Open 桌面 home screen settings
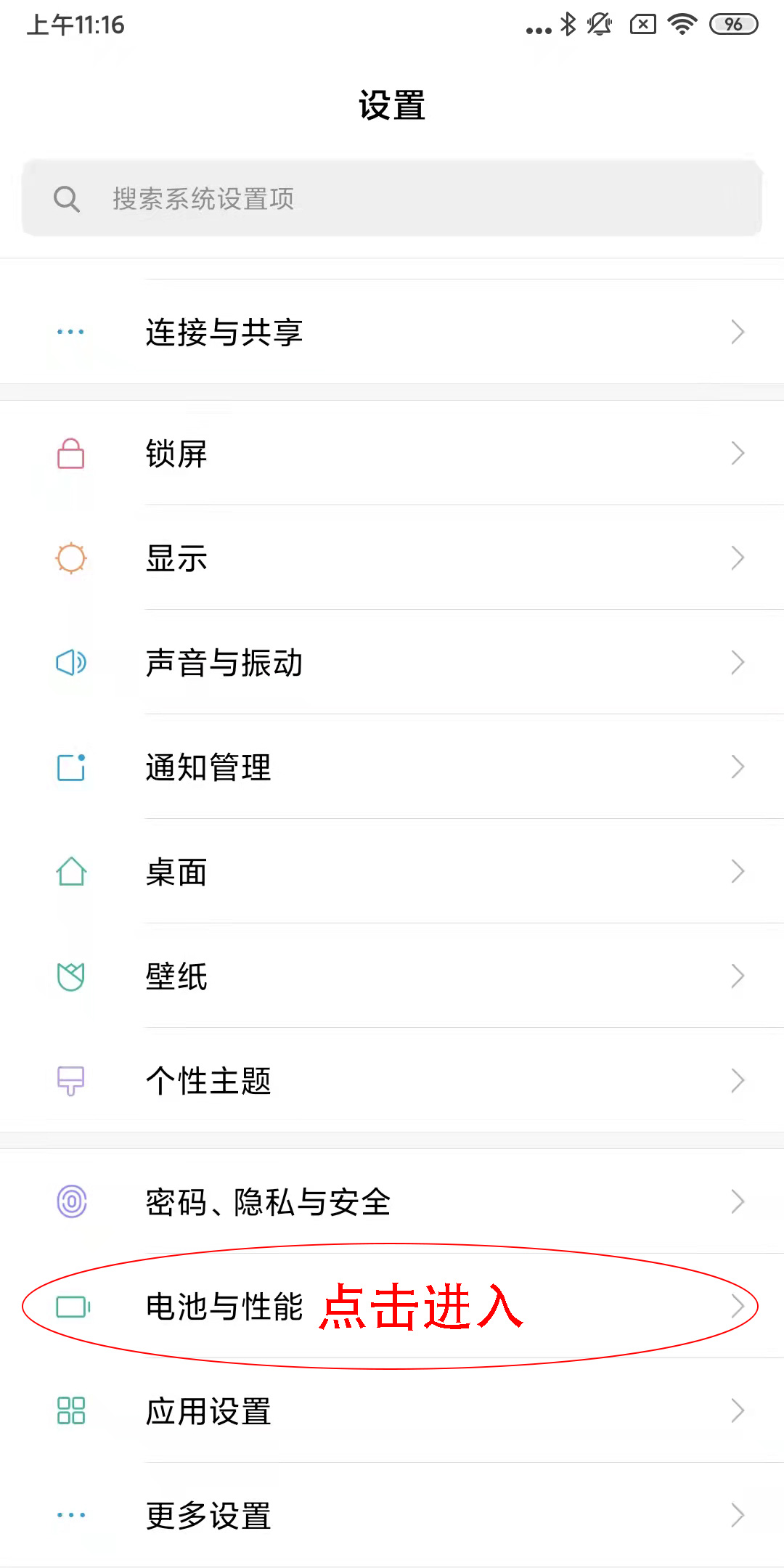The height and width of the screenshot is (1568, 784). click(x=392, y=872)
